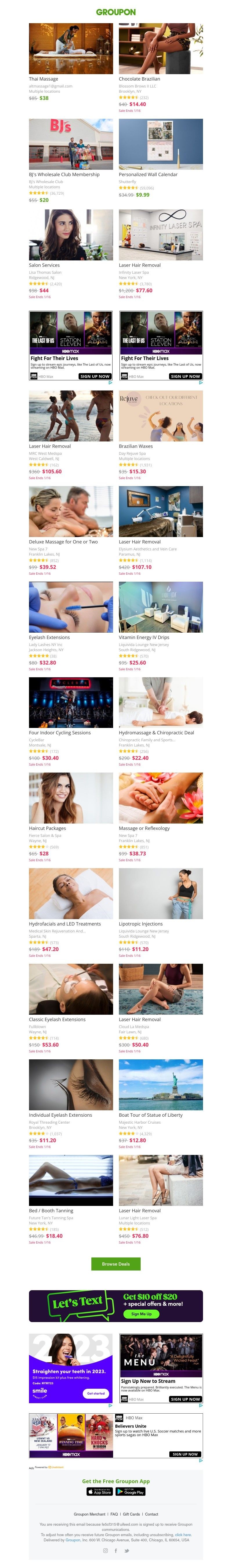The height and width of the screenshot is (1568, 232).
Task: Open Groupon's Twitter page
Action: 127,1550
